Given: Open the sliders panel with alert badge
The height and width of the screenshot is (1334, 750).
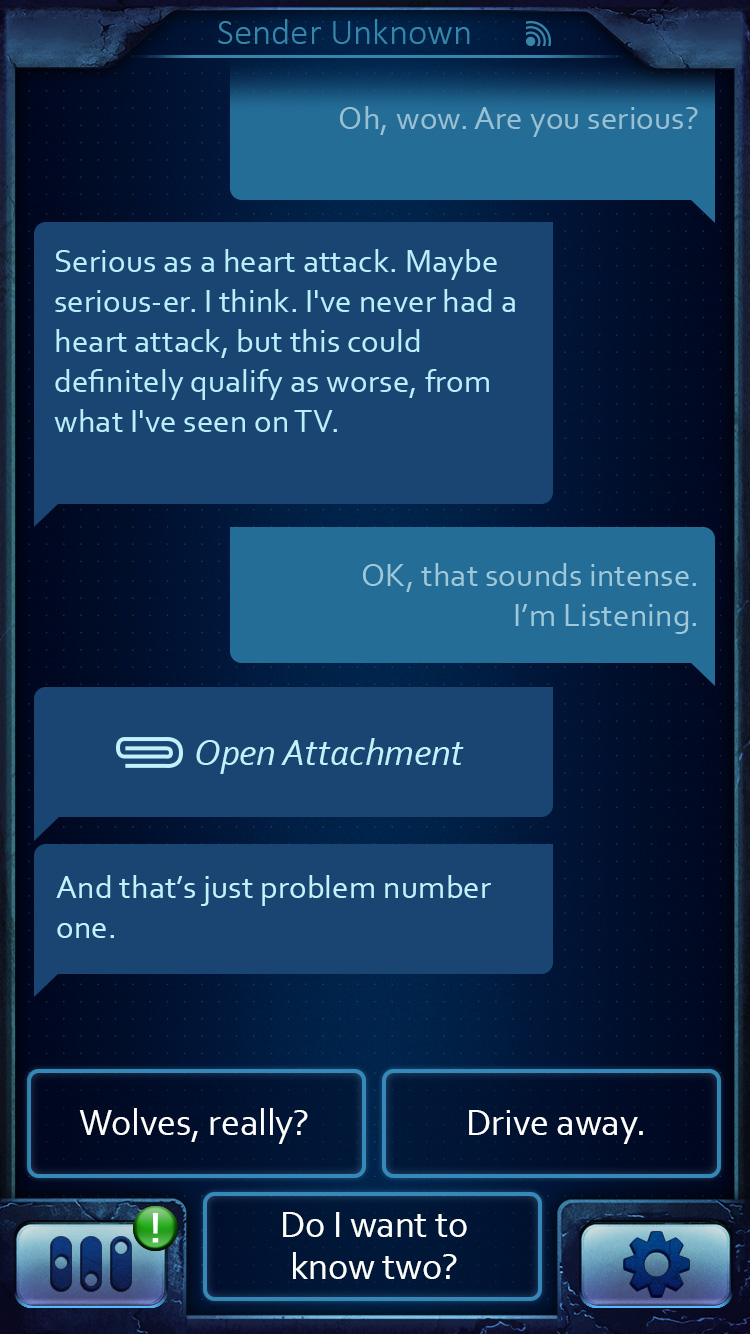Looking at the screenshot, I should coord(91,1265).
